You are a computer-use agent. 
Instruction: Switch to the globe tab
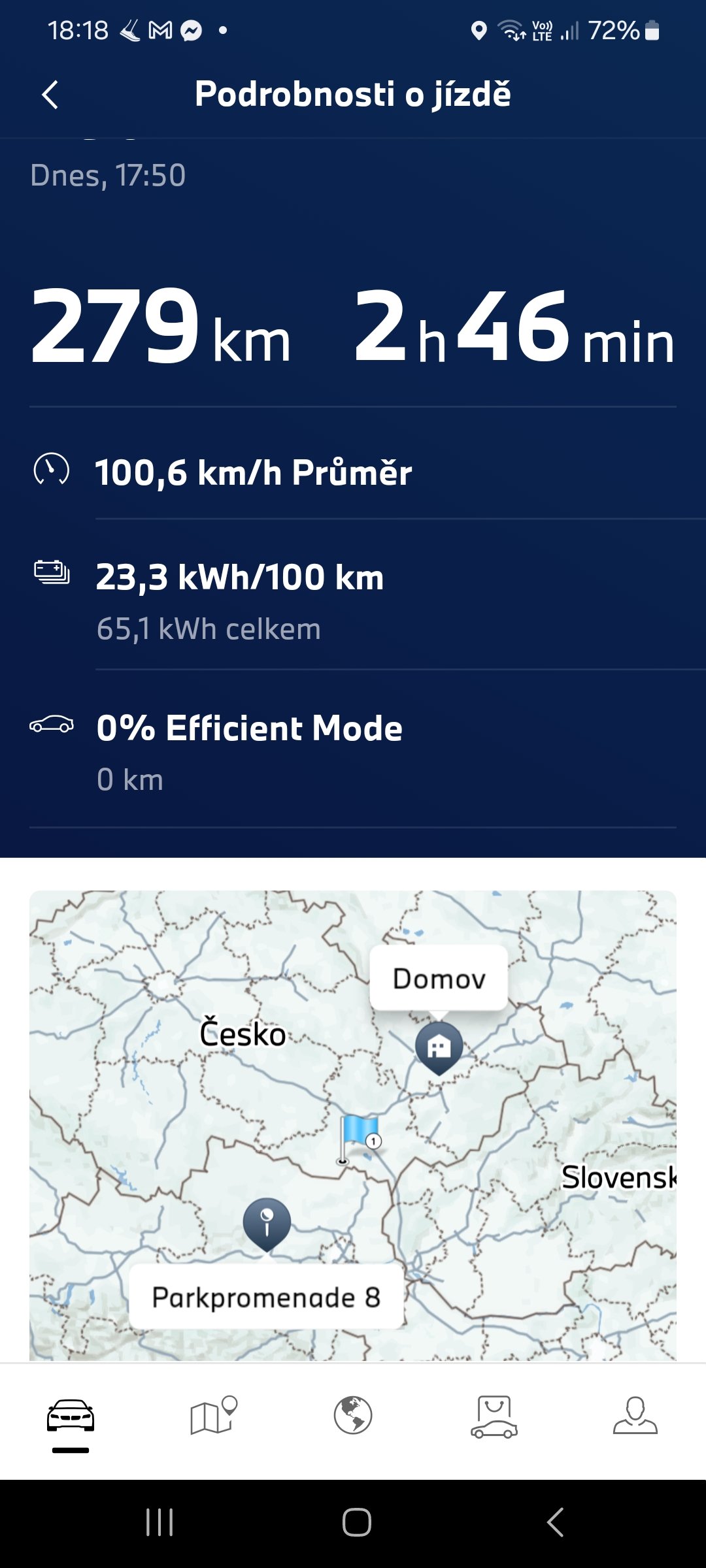[353, 1416]
